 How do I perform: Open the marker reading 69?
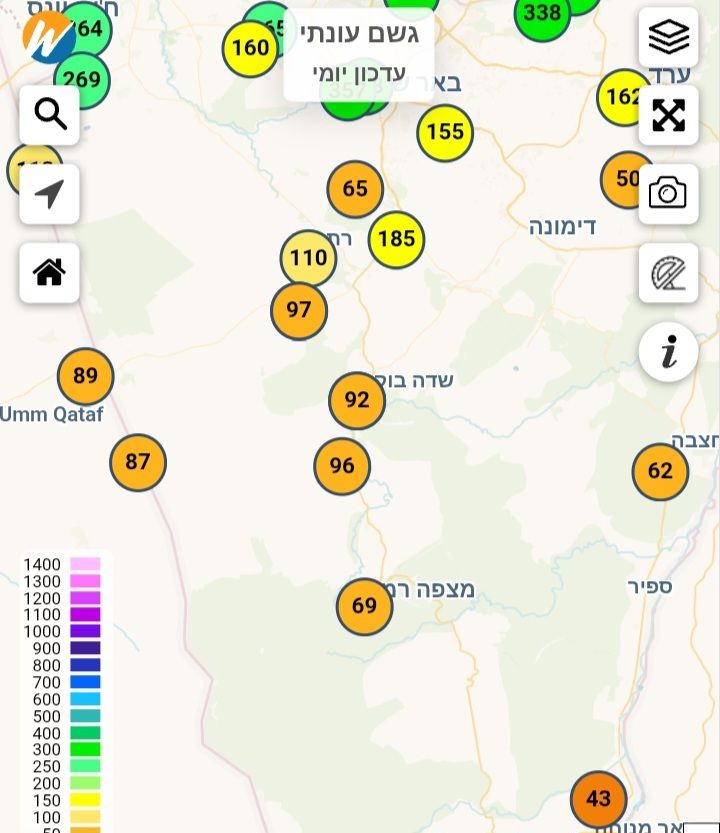364,606
